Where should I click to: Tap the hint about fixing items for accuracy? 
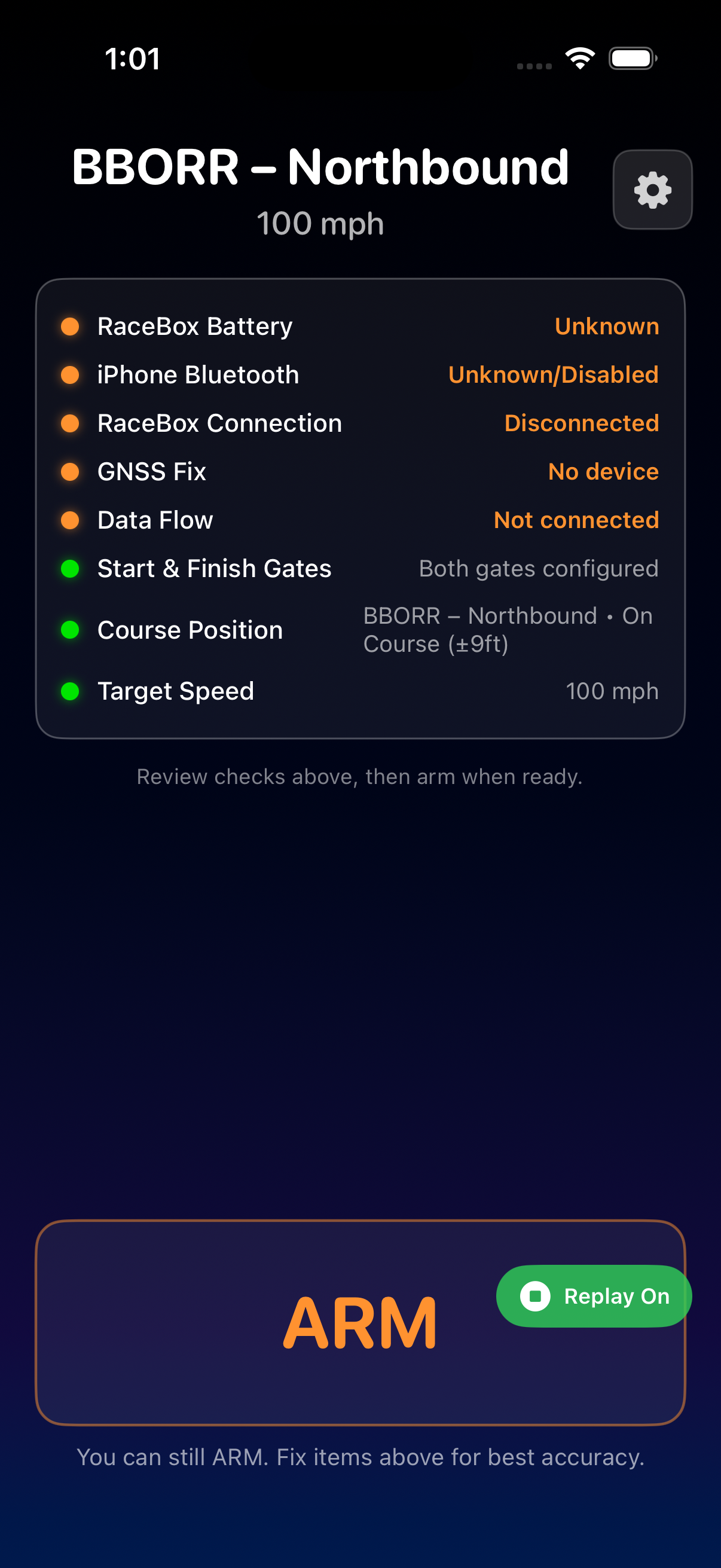pos(360,1457)
